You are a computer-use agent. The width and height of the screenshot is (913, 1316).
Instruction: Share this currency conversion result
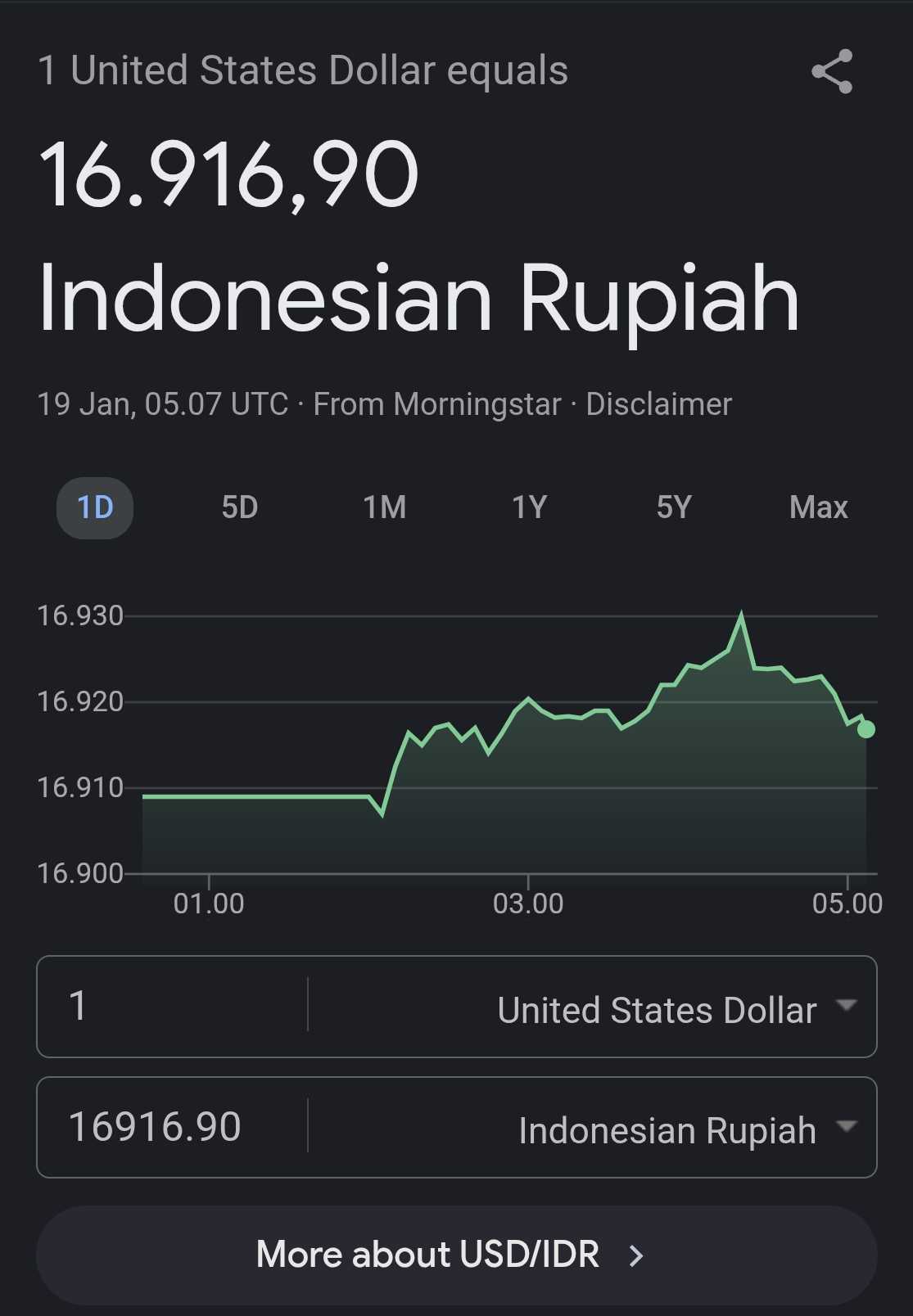tap(832, 72)
